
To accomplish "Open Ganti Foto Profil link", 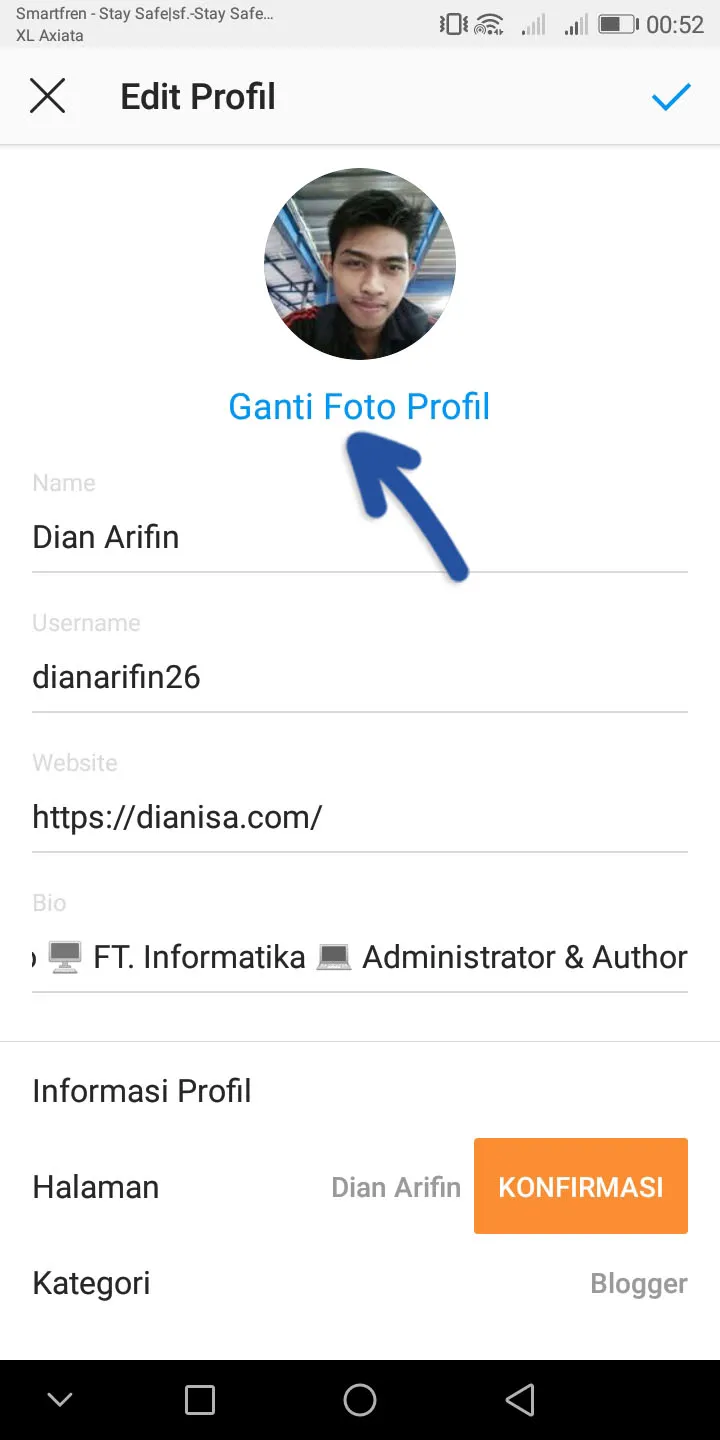I will point(360,406).
